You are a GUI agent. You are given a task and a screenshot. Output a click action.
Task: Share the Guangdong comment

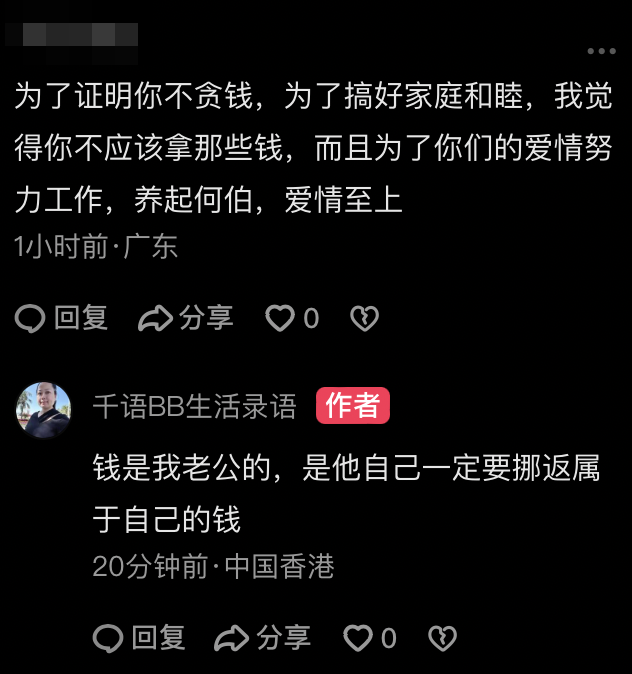pyautogui.click(x=186, y=319)
